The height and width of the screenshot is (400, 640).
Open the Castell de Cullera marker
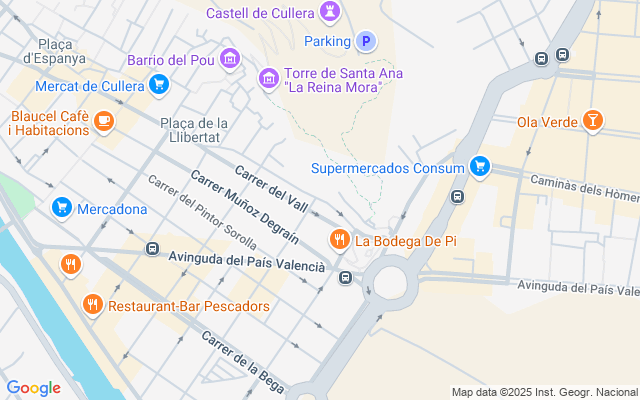331,12
